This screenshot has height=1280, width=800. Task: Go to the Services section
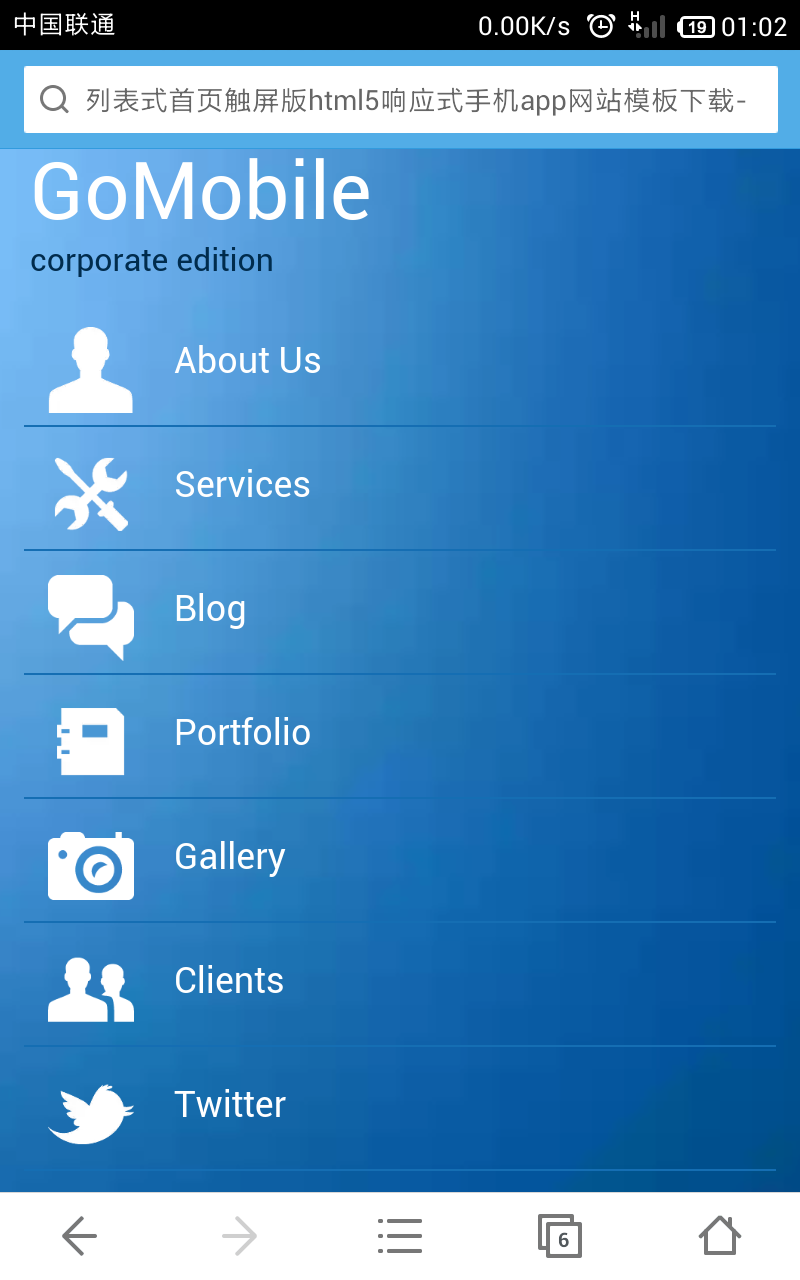click(x=242, y=485)
